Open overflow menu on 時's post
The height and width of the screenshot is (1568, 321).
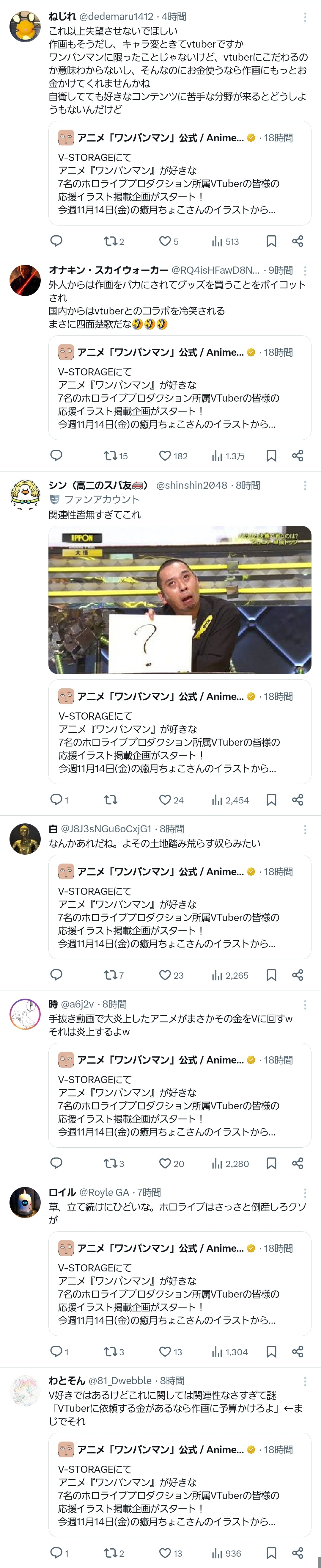pyautogui.click(x=305, y=1005)
